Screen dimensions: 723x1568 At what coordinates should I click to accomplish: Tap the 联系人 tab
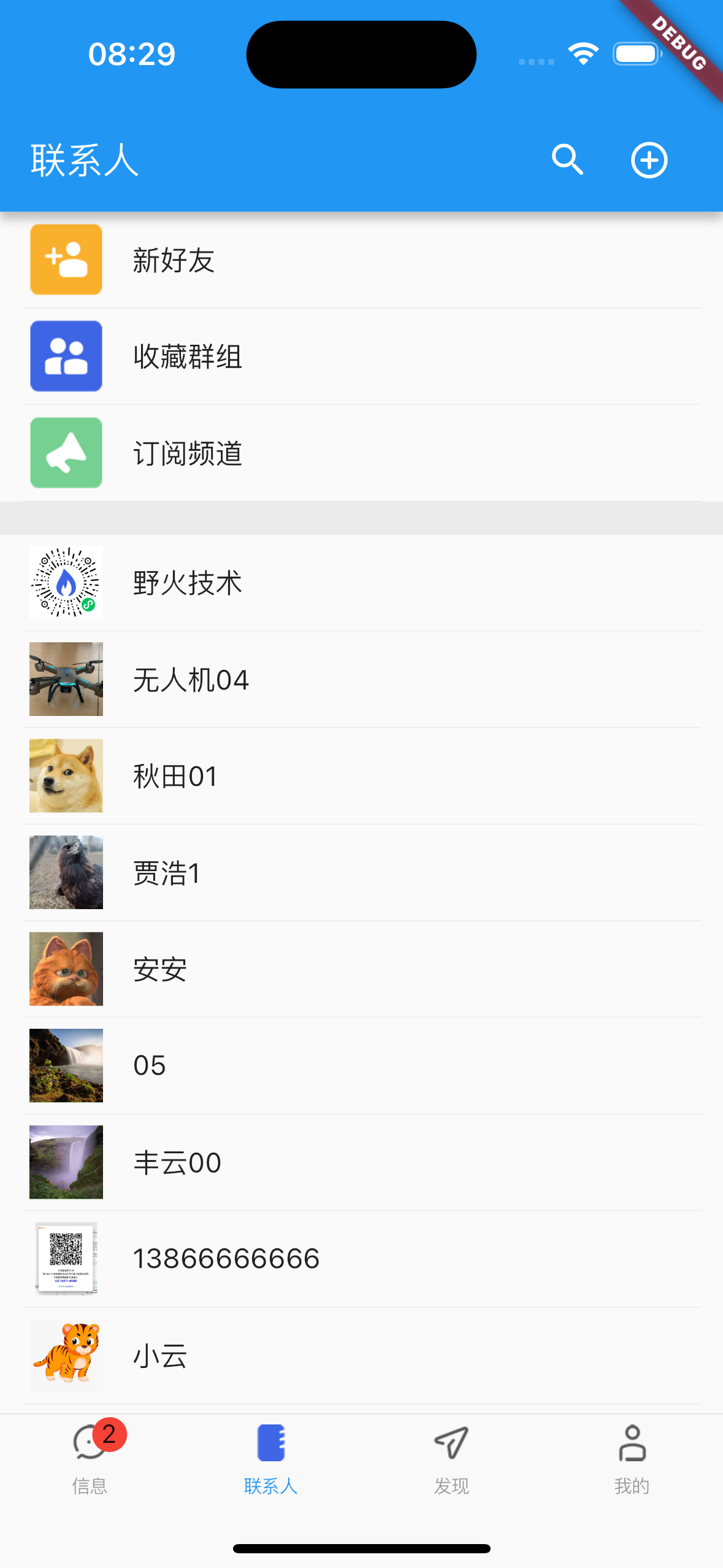[270, 1459]
